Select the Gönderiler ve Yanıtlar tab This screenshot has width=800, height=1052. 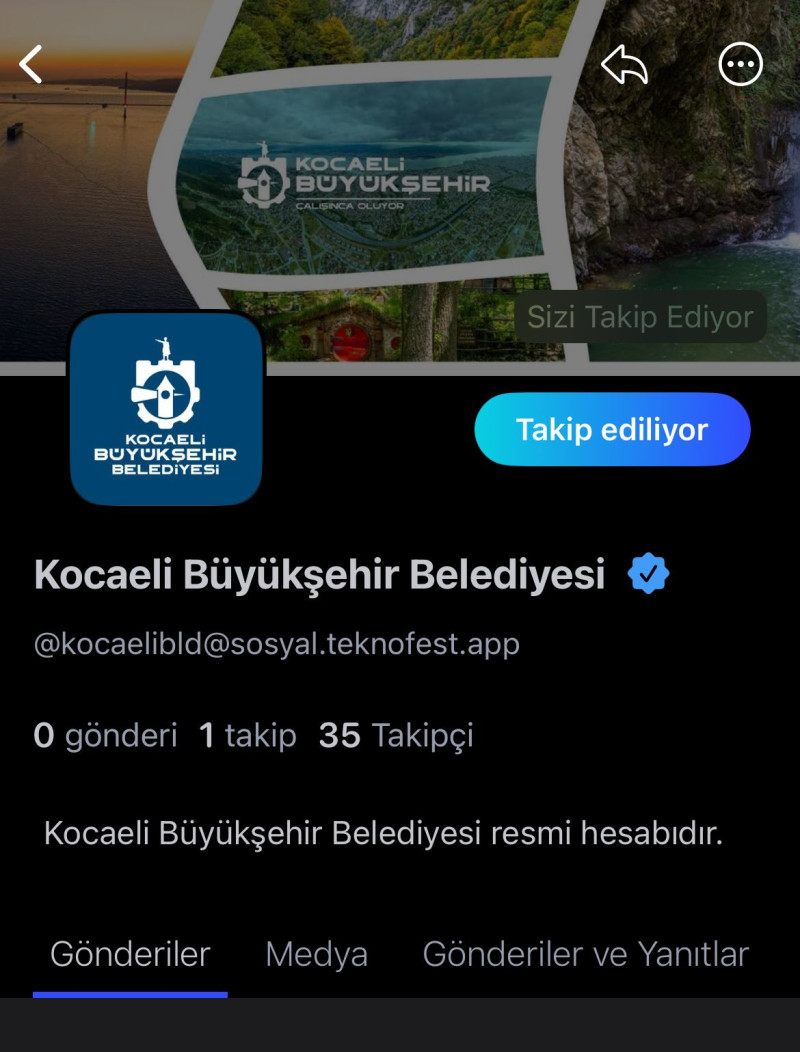click(585, 954)
